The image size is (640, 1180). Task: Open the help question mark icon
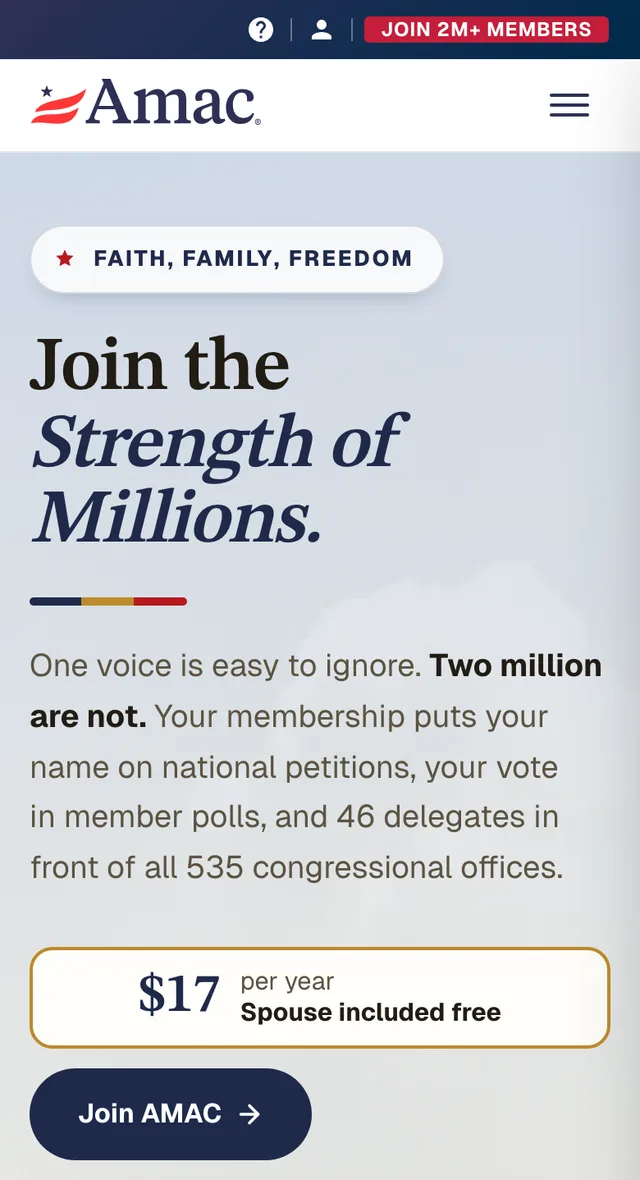[261, 30]
